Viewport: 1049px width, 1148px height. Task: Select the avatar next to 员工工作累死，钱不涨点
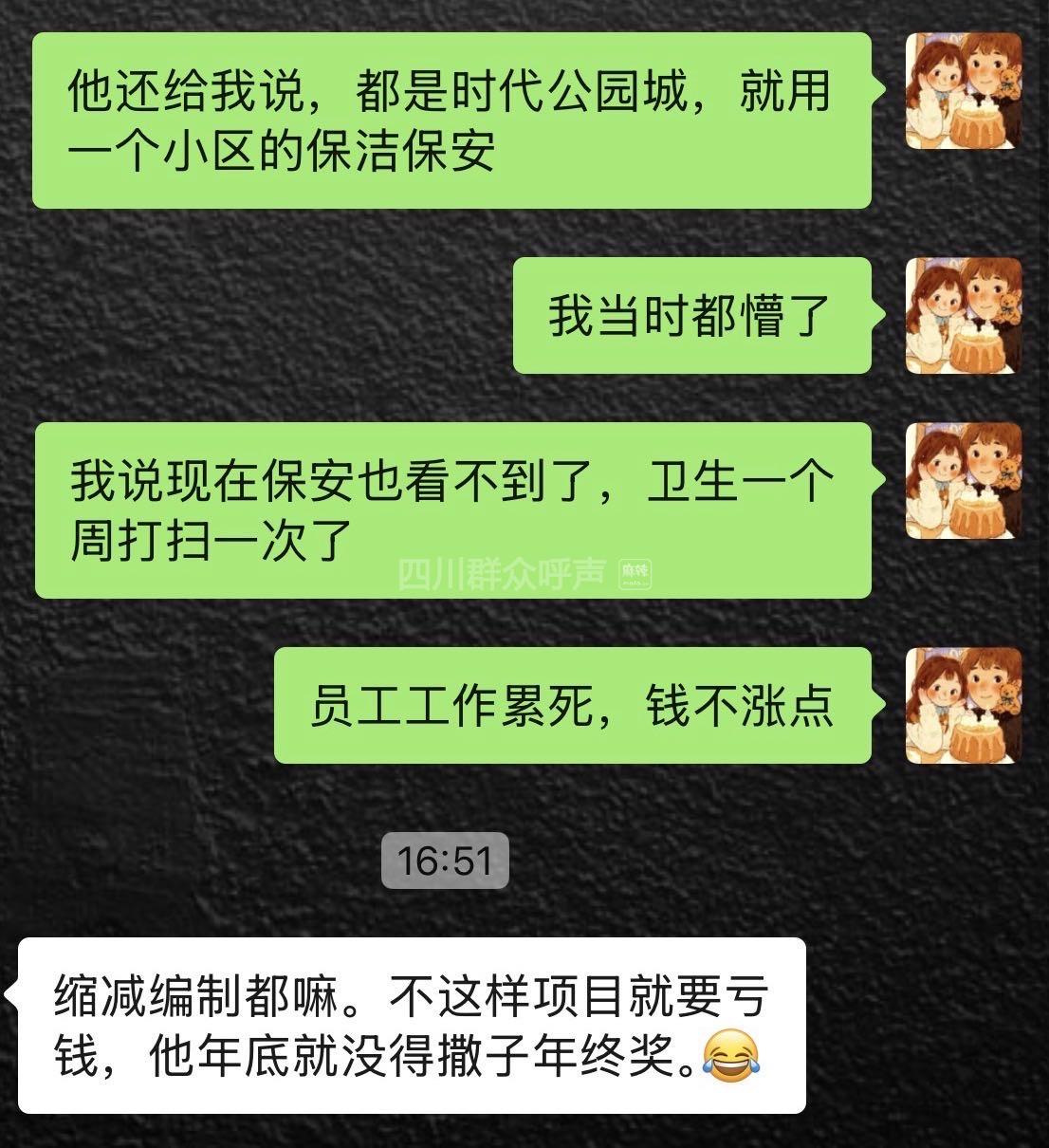coord(964,705)
